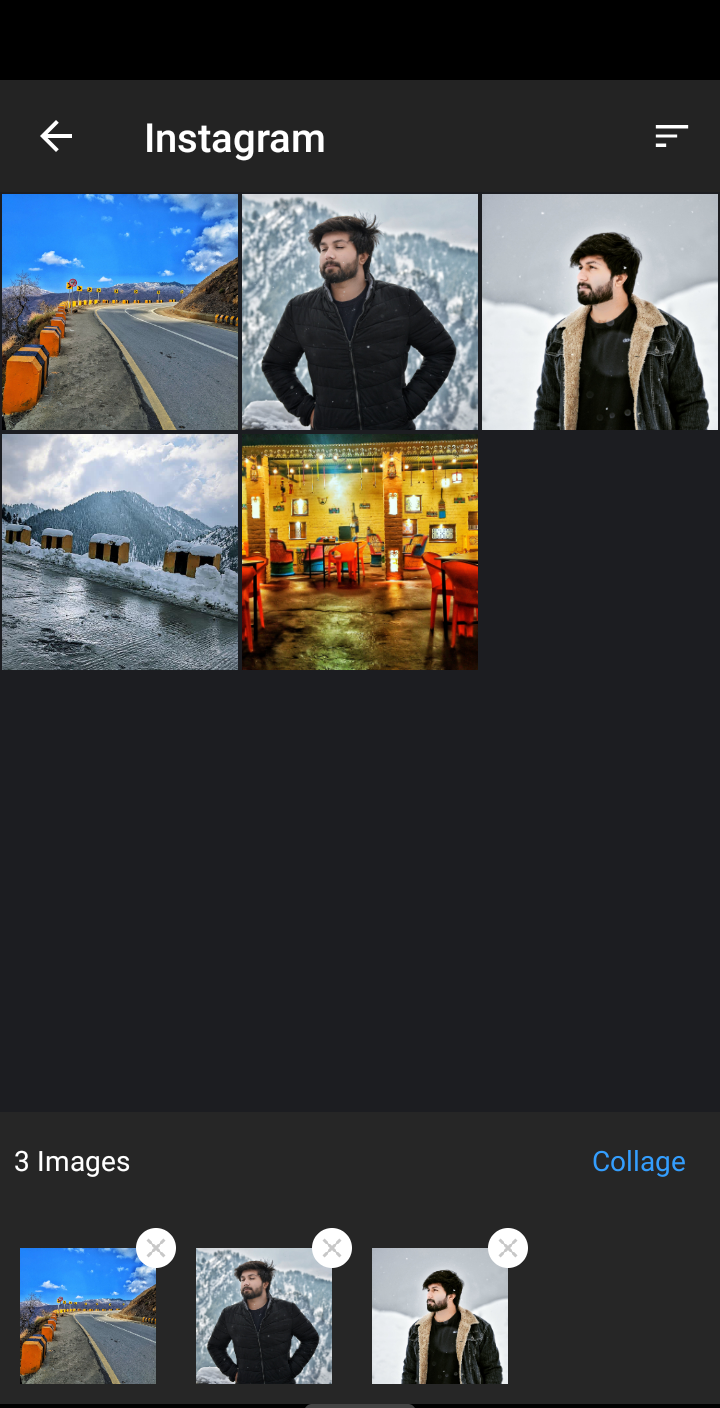Remove the fur-collar jacket photo from selection
The image size is (720, 1408).
point(508,1248)
